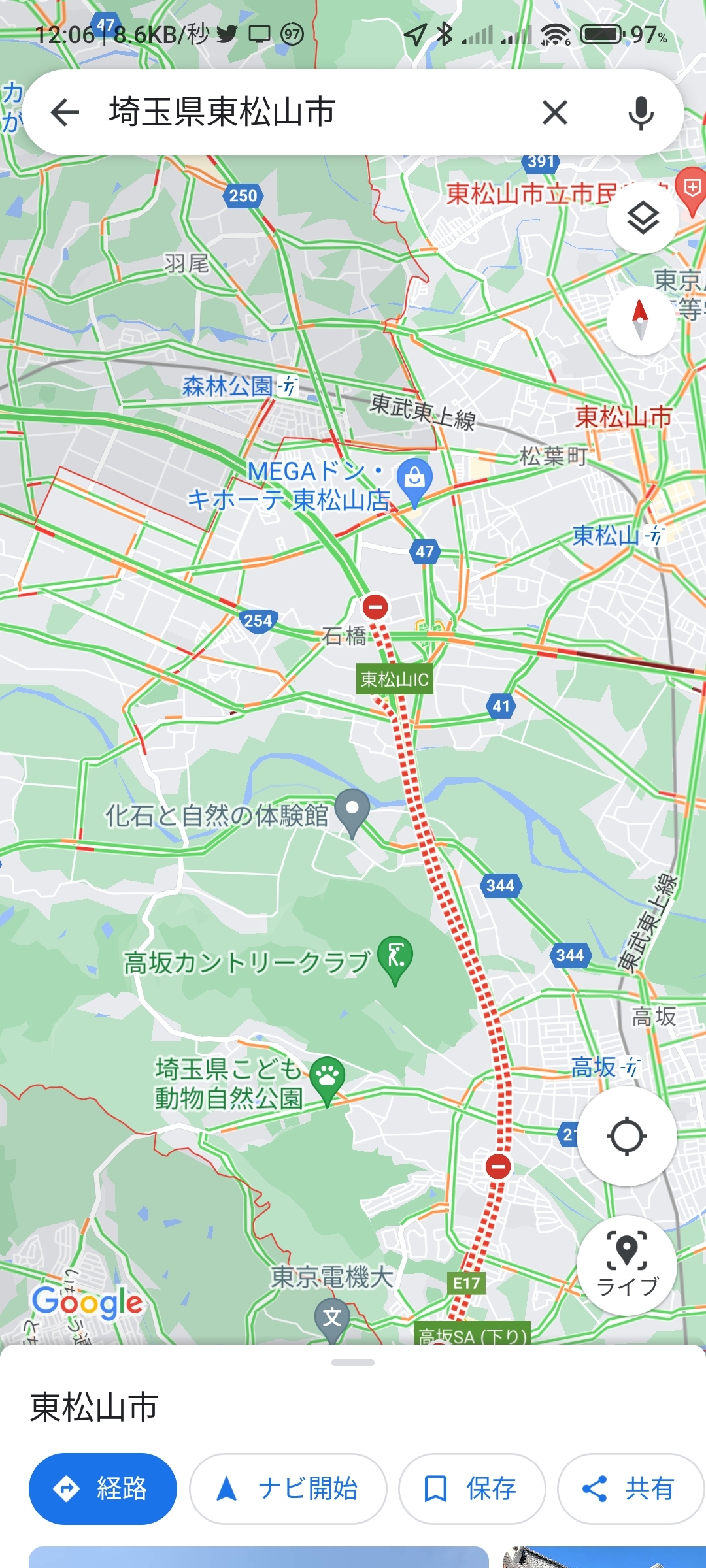Open the 高坂カントリークラブ golf pin

click(395, 959)
